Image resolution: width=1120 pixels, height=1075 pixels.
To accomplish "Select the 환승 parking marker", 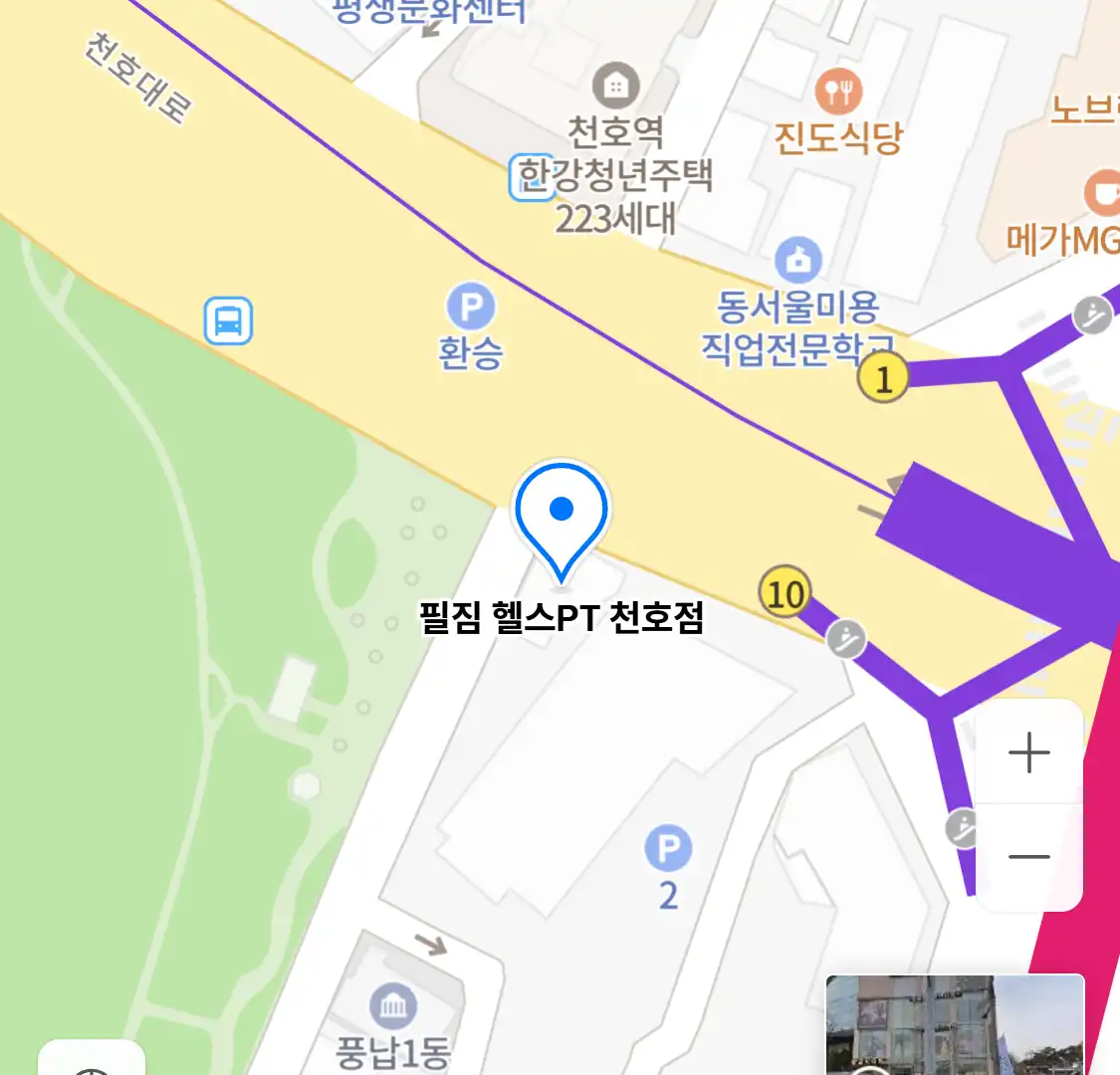I will click(x=471, y=307).
